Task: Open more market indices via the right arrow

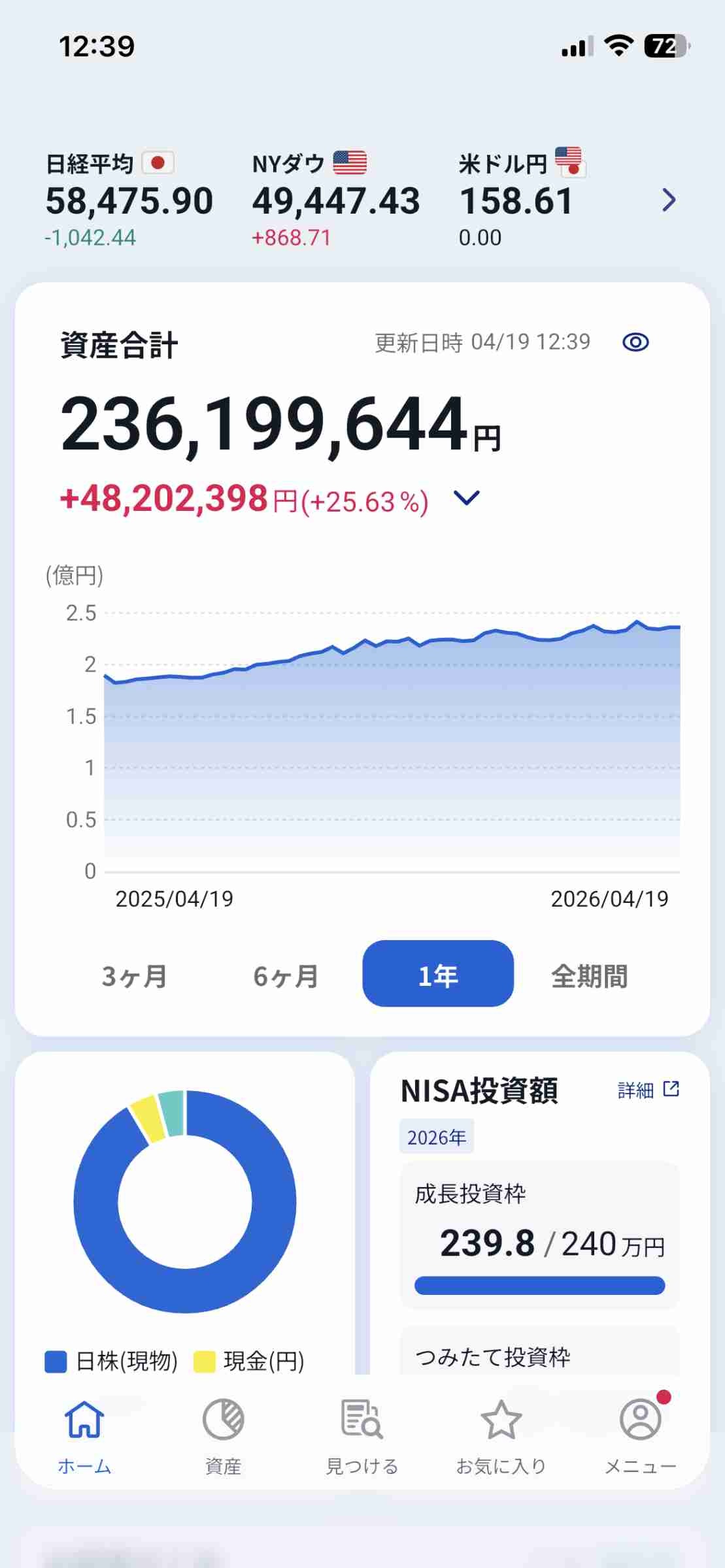Action: pyautogui.click(x=668, y=200)
